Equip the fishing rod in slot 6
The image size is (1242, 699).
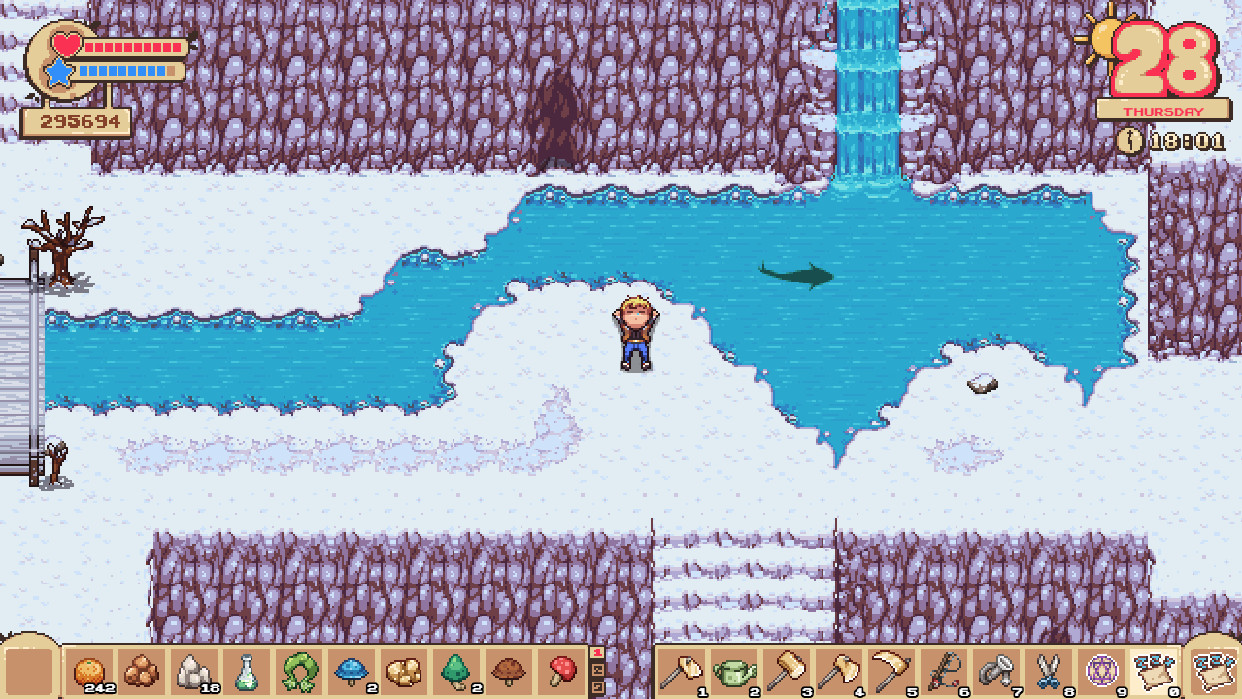pyautogui.click(x=943, y=669)
